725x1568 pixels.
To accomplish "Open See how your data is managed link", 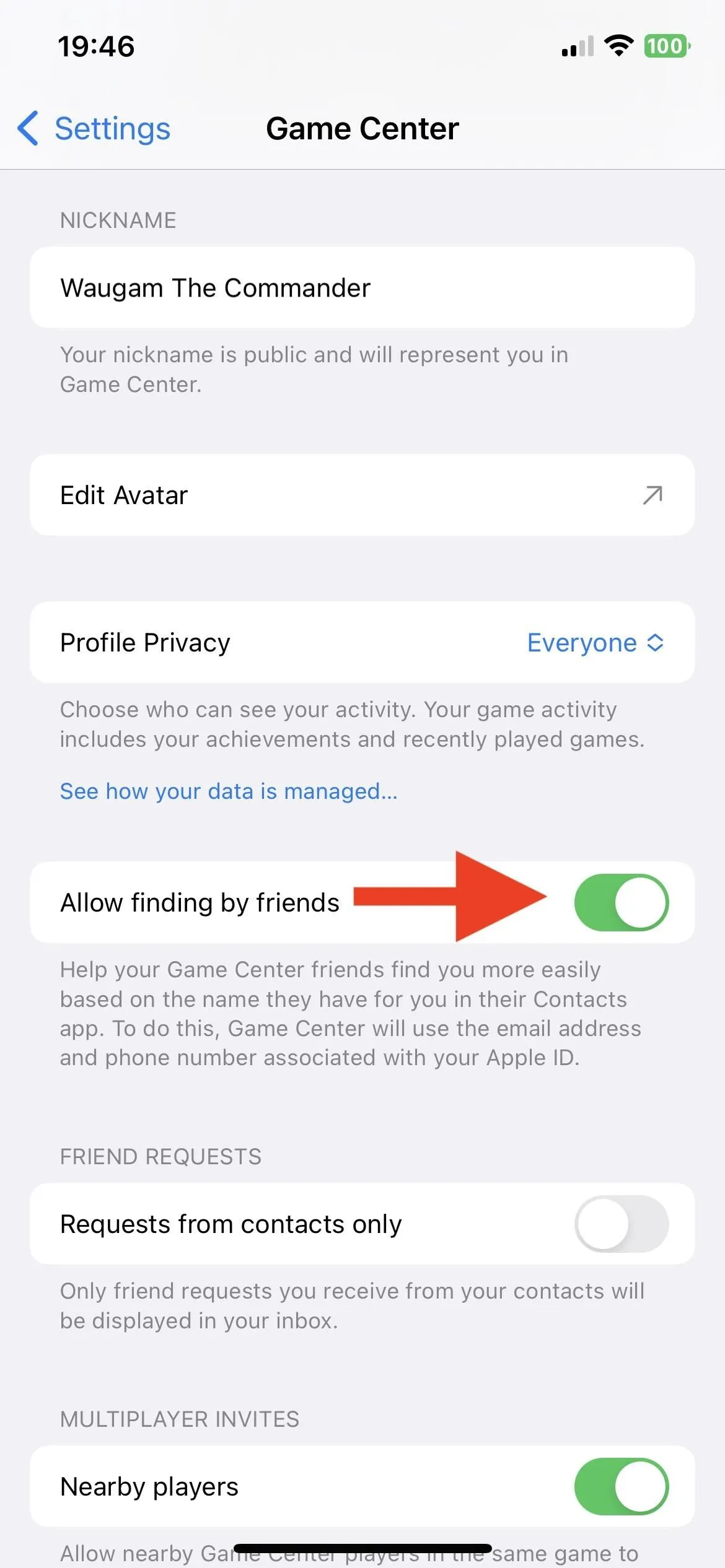I will click(229, 791).
